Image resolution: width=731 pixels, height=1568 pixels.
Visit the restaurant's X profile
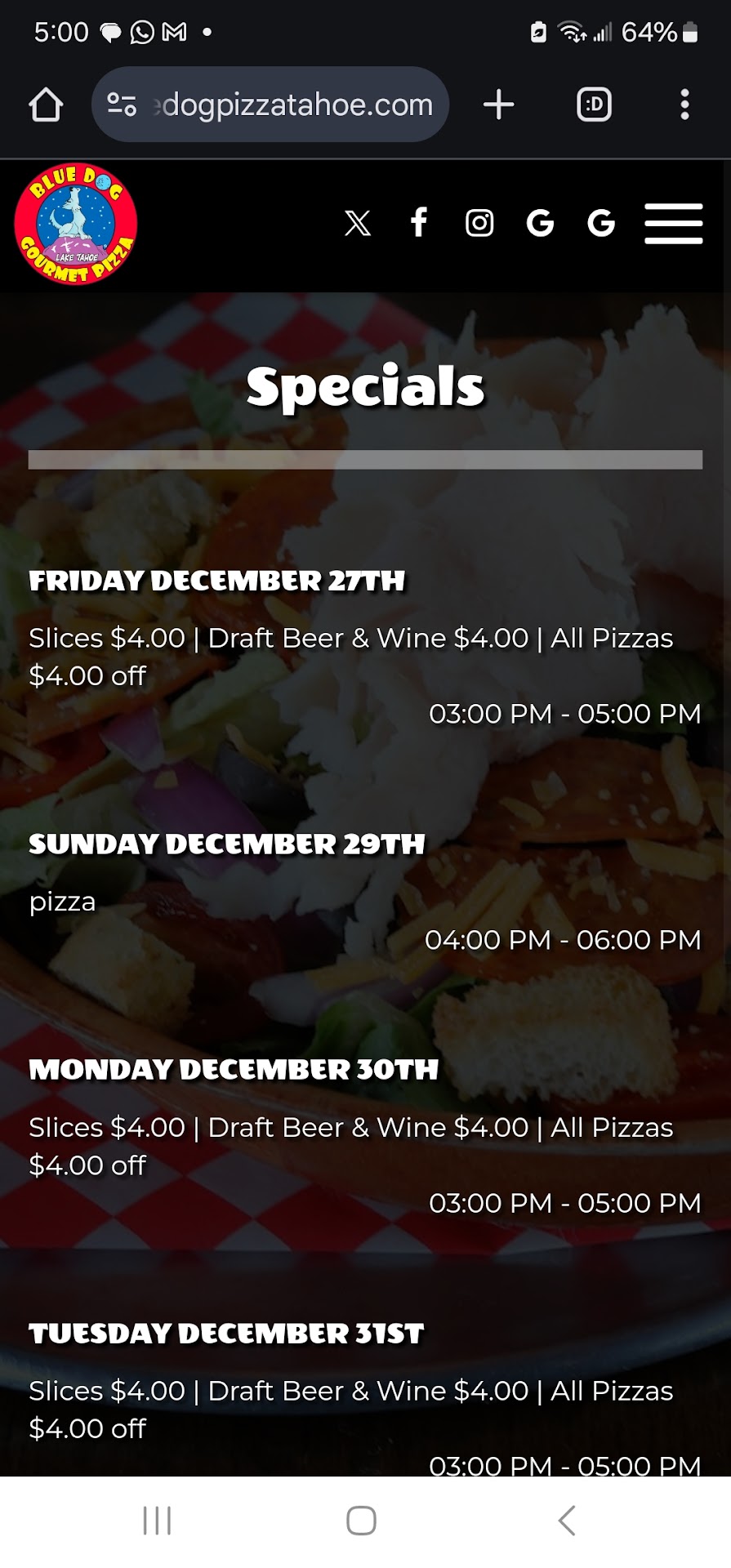point(358,223)
